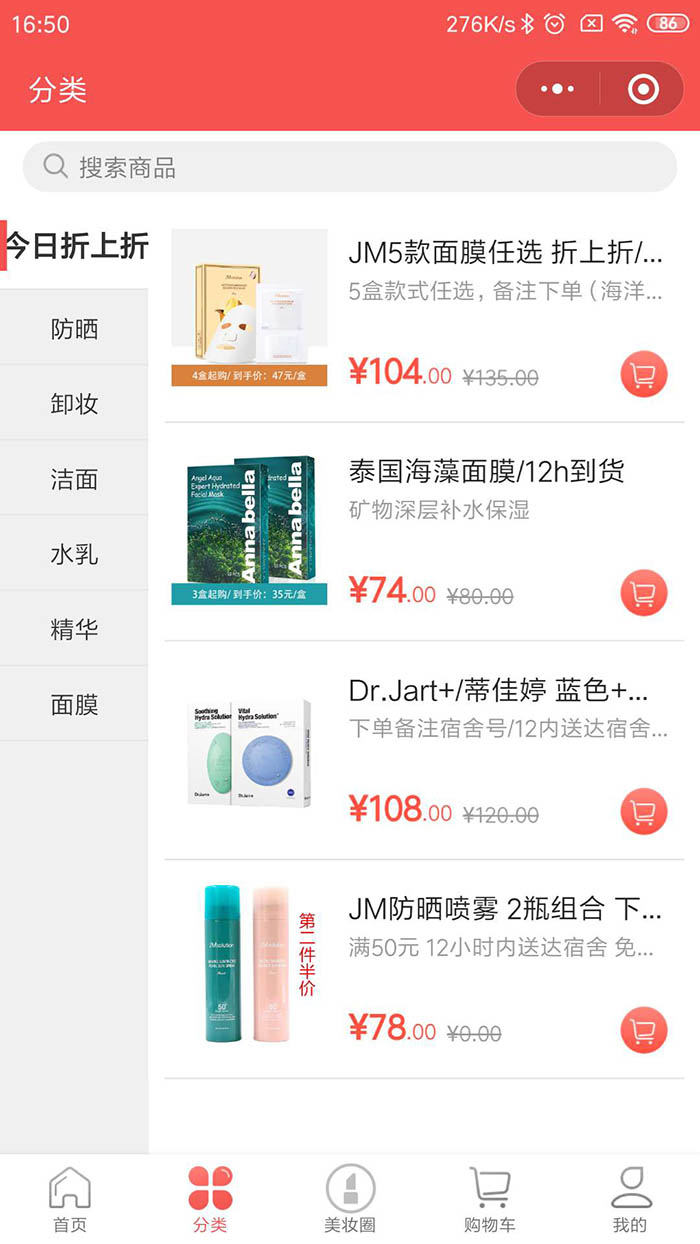Image resolution: width=700 pixels, height=1244 pixels.
Task: Switch to the 购物车 tab
Action: [490, 1199]
